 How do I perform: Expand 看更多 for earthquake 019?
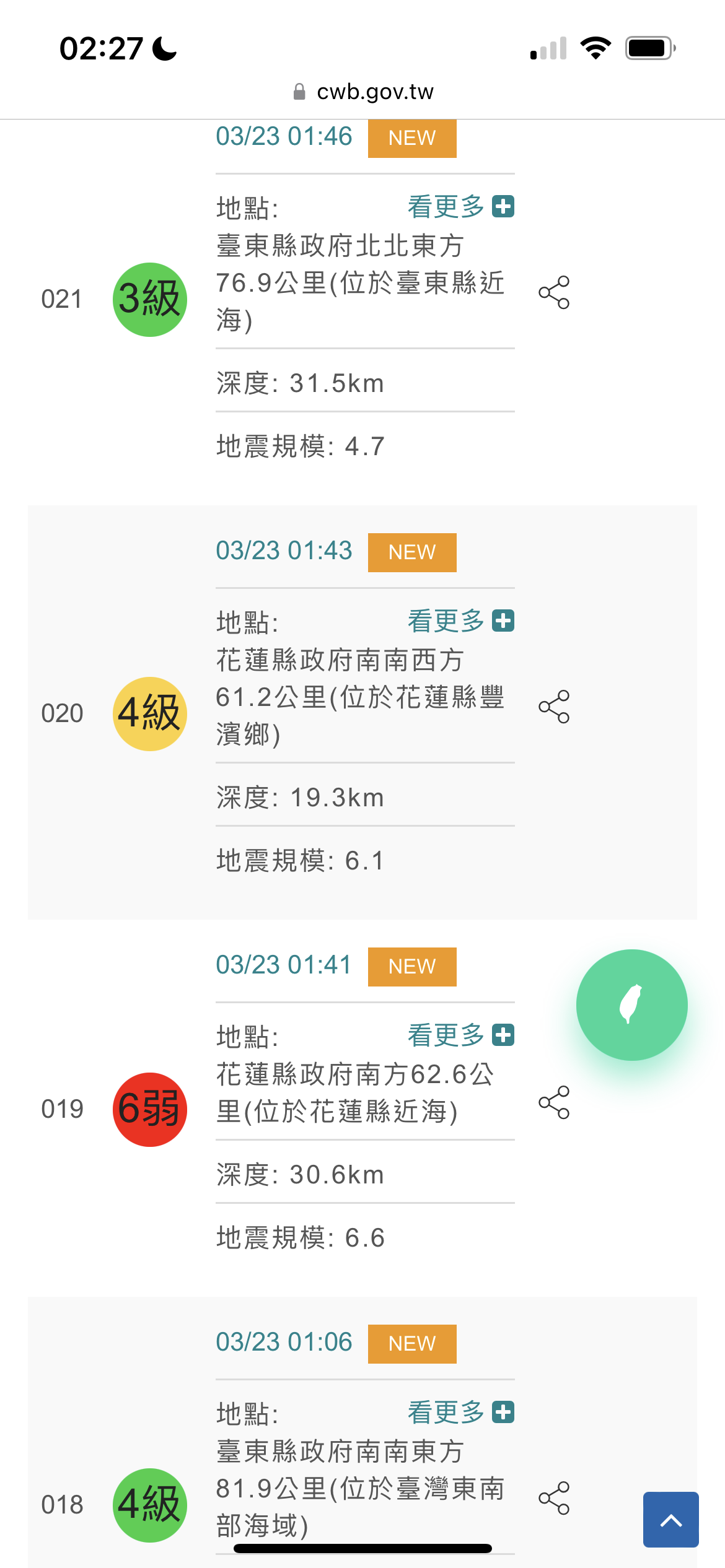coord(460,1035)
